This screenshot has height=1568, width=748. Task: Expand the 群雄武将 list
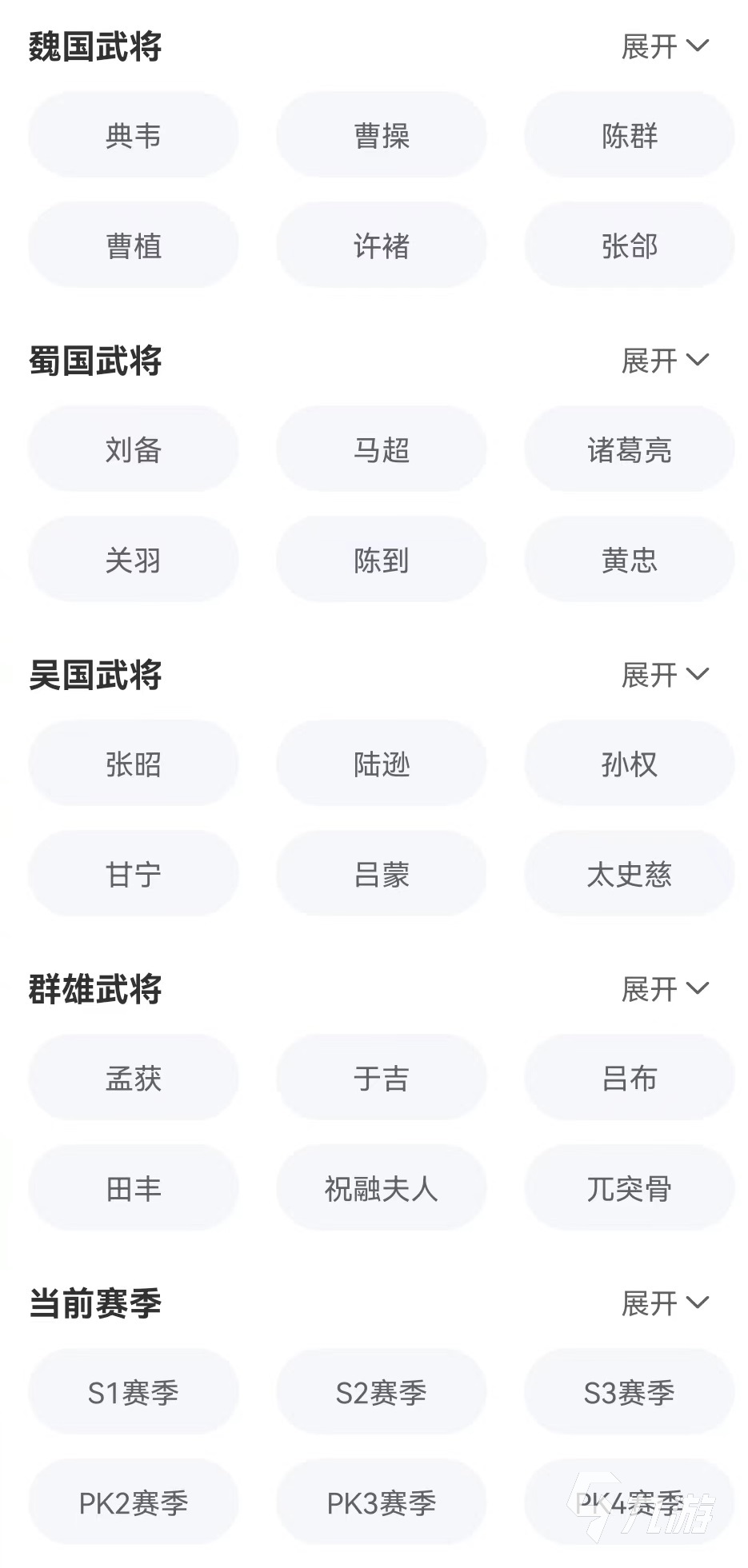click(665, 989)
